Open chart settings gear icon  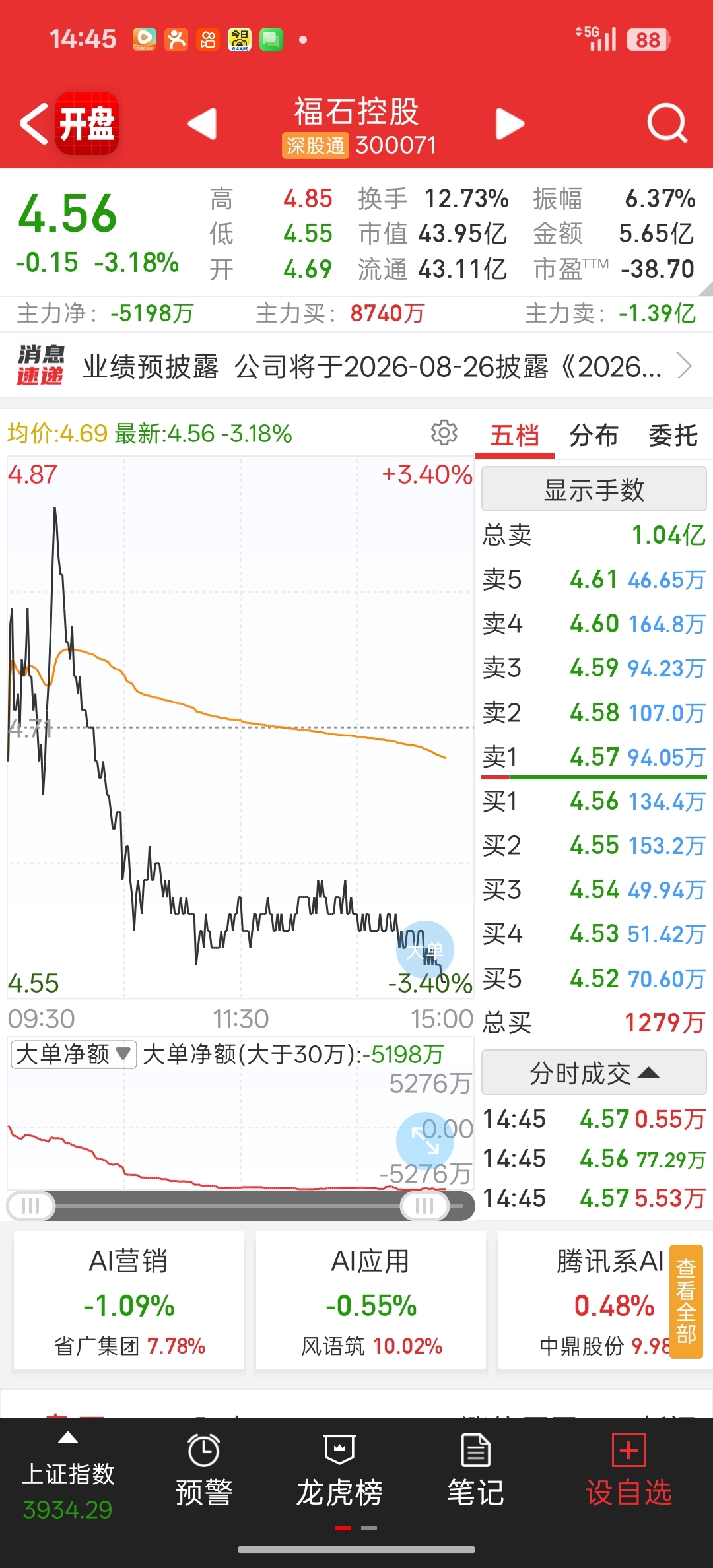pyautogui.click(x=444, y=433)
